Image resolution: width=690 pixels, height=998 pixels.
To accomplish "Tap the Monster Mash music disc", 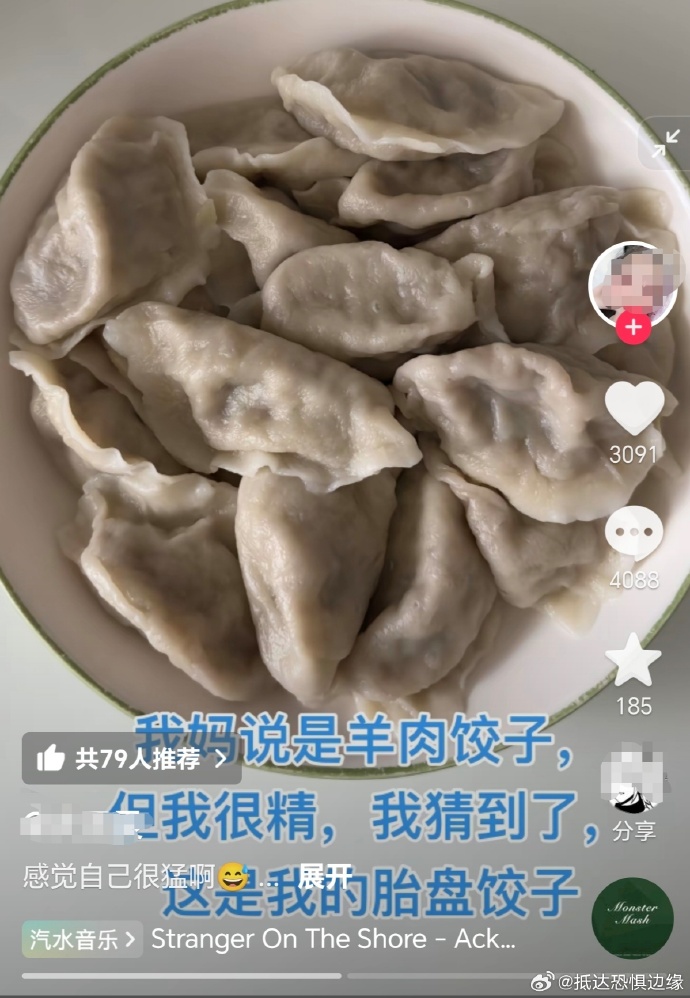I will 632,917.
